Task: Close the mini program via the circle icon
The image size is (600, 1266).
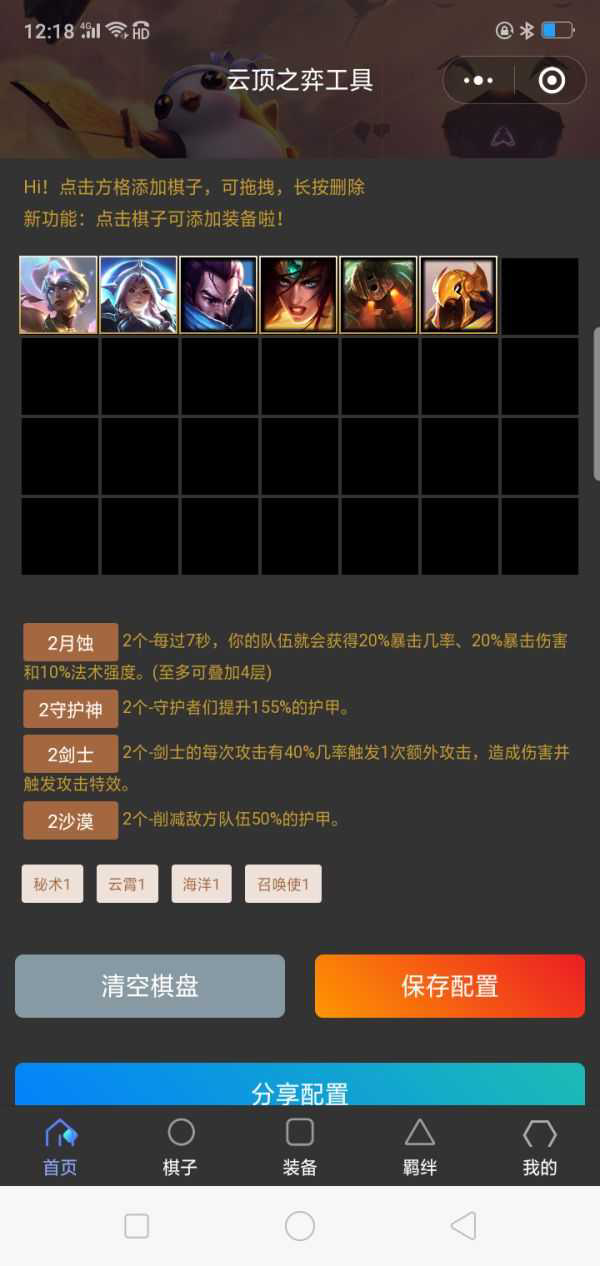Action: [x=552, y=81]
